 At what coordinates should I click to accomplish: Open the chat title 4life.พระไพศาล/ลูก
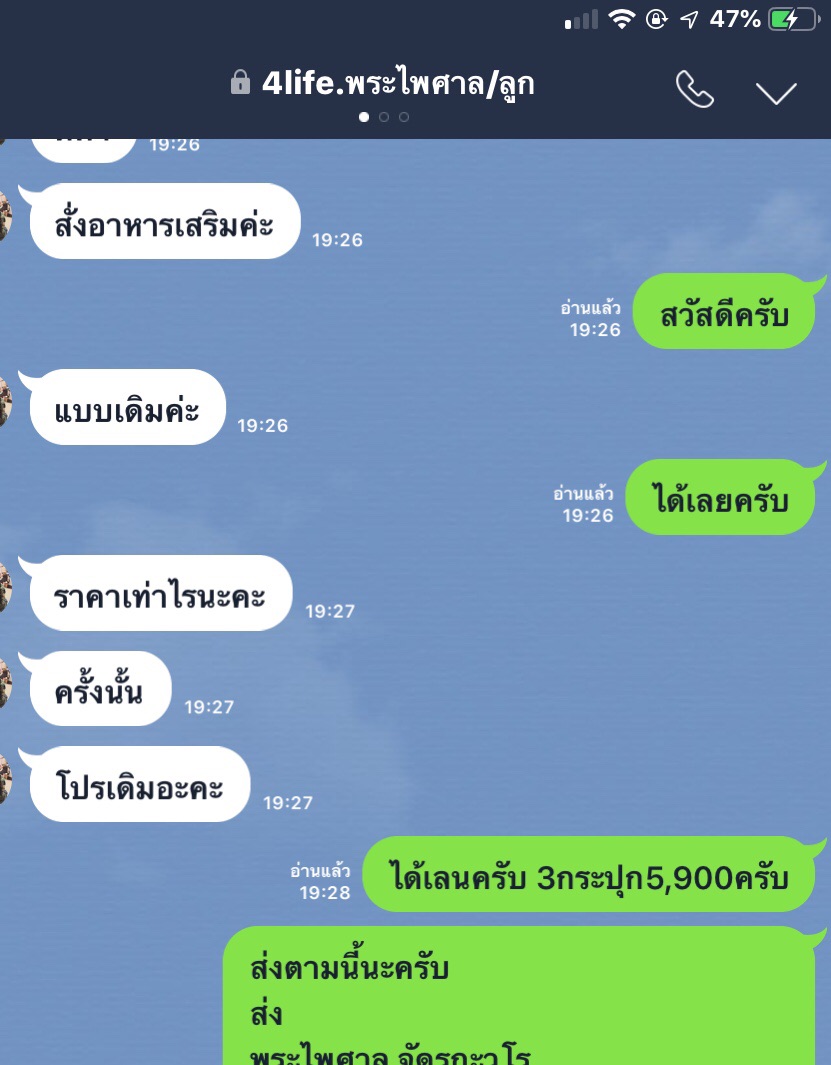pos(397,84)
